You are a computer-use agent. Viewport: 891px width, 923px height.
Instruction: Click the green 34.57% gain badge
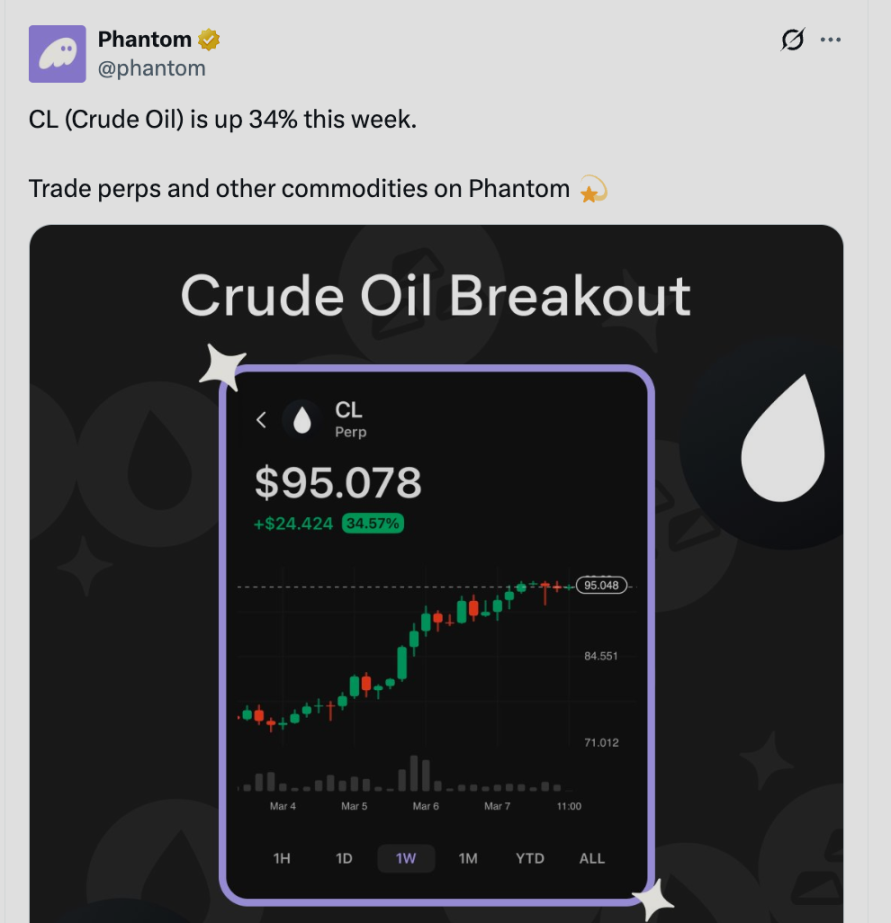click(372, 522)
